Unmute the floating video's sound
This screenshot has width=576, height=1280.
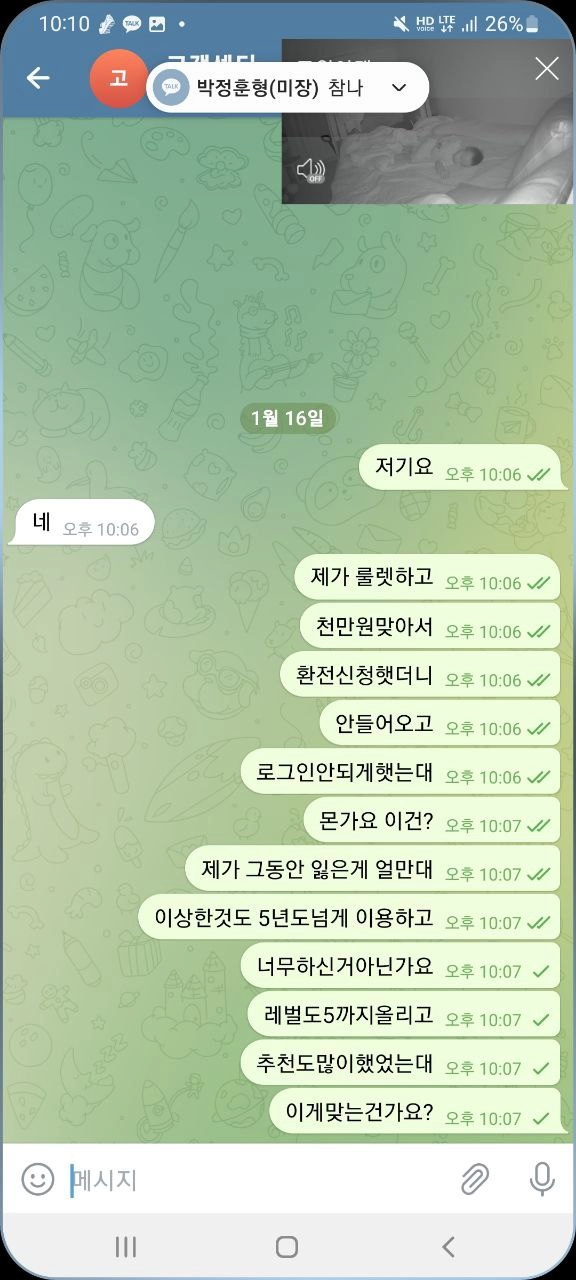(x=311, y=170)
